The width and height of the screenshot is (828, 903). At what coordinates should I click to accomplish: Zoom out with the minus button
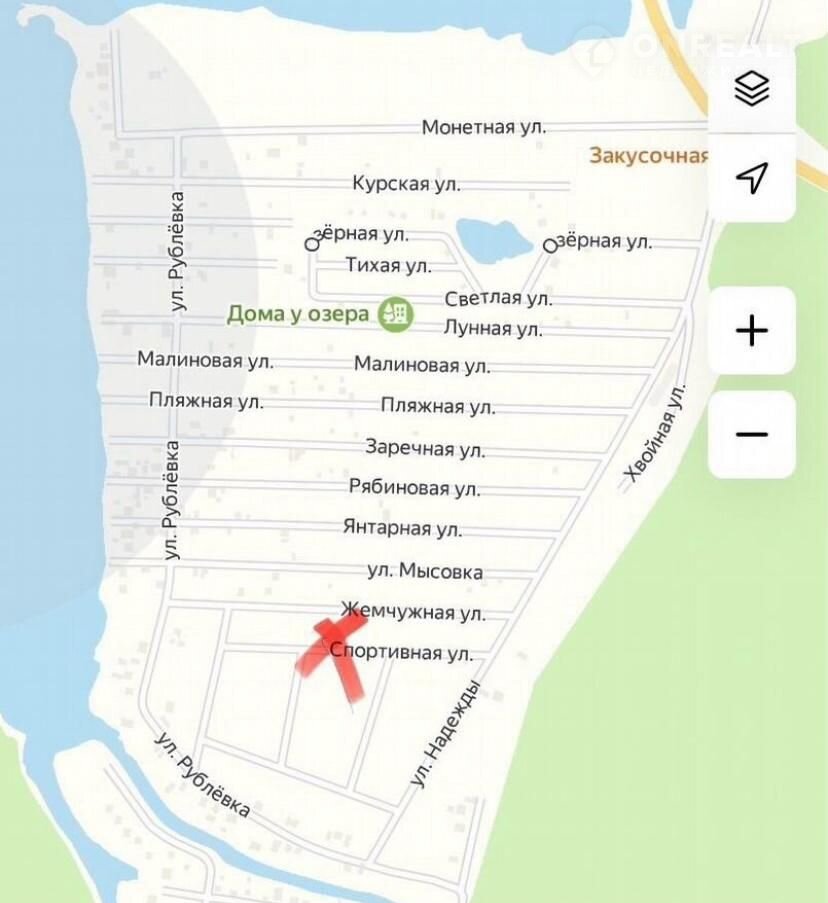click(751, 434)
